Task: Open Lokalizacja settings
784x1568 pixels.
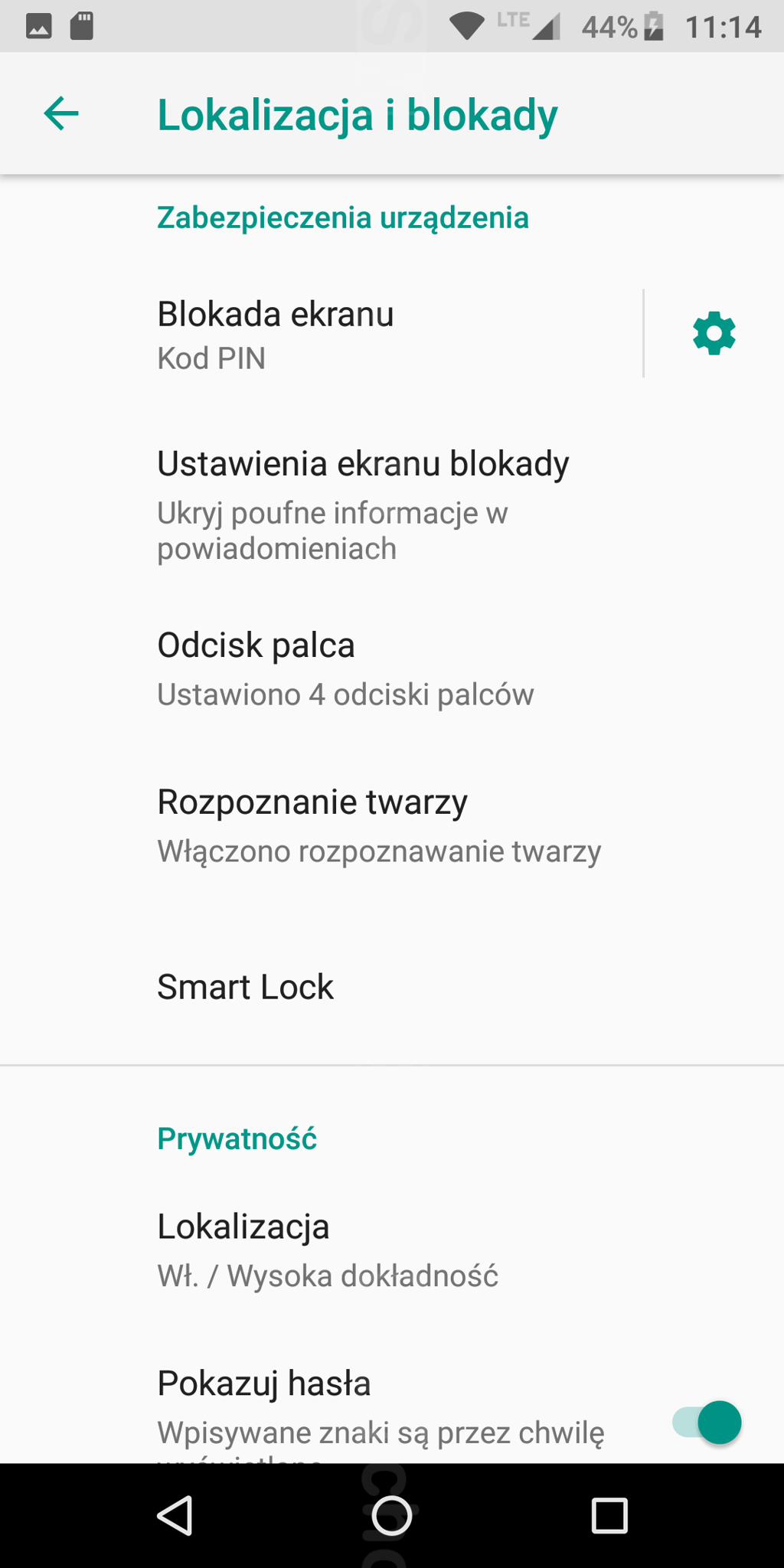Action: [328, 1249]
